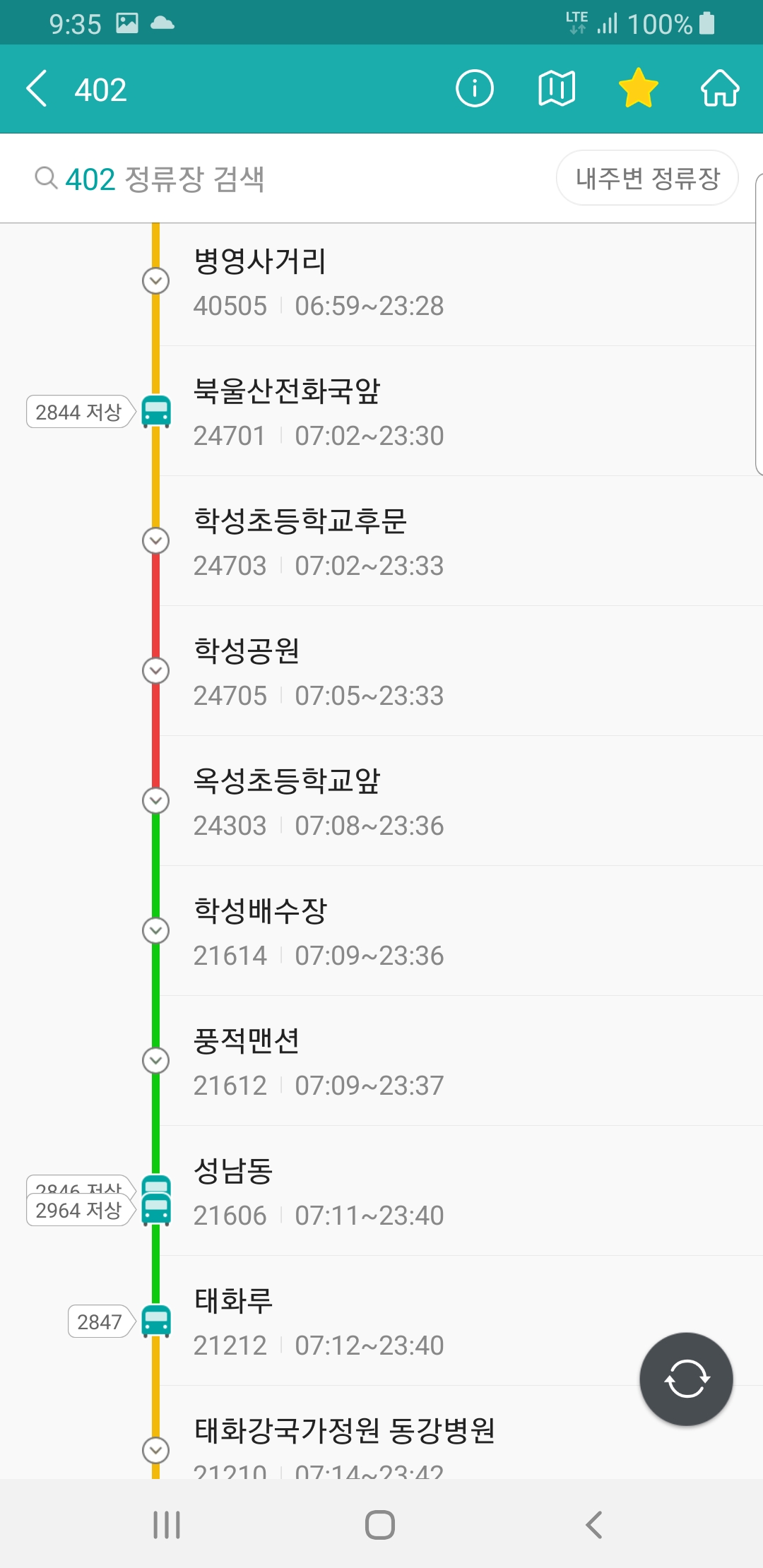The height and width of the screenshot is (1568, 763).
Task: Open the system recent apps button
Action: click(167, 1524)
